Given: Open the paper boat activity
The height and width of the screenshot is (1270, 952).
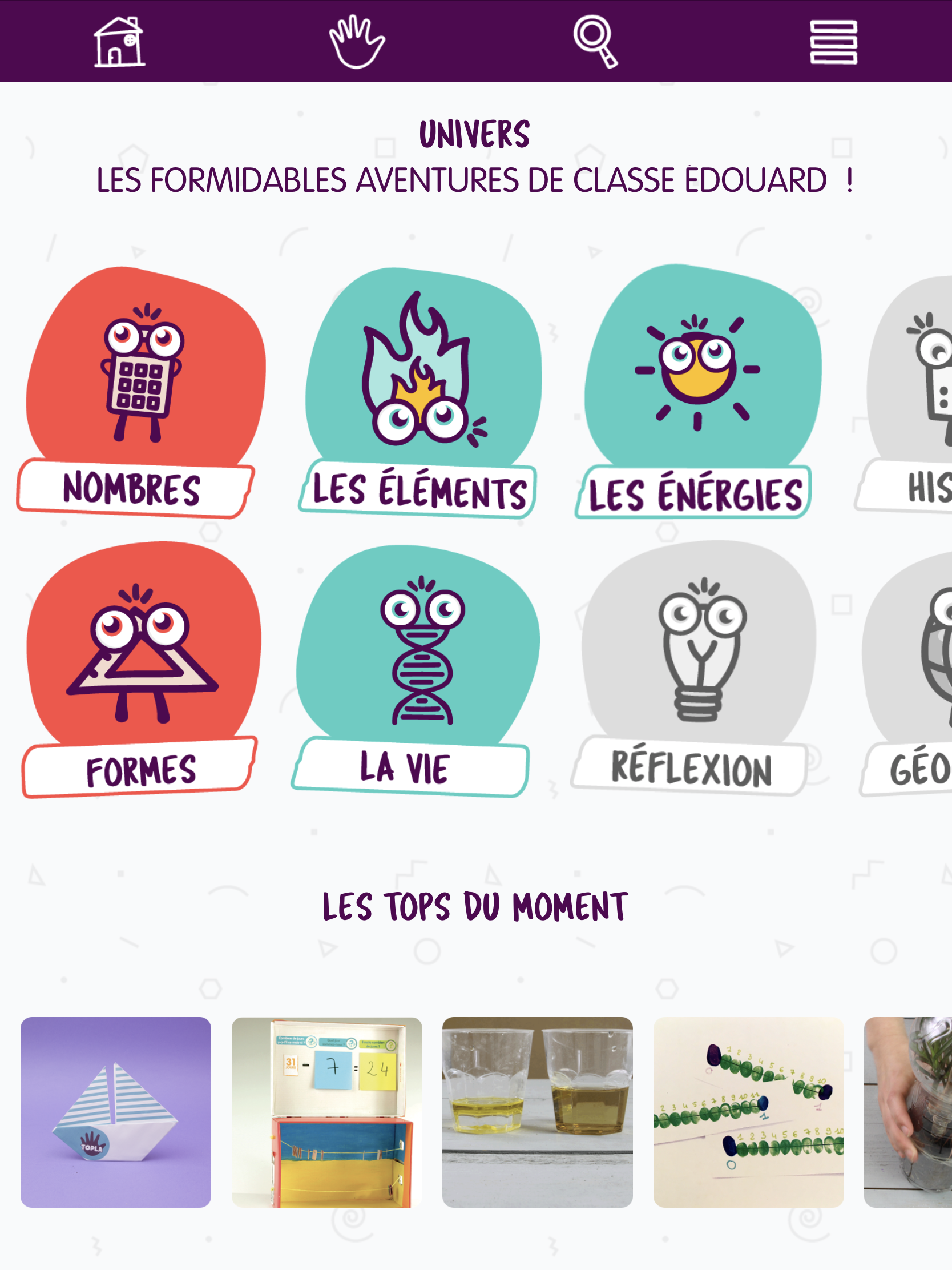Looking at the screenshot, I should coord(116,1112).
